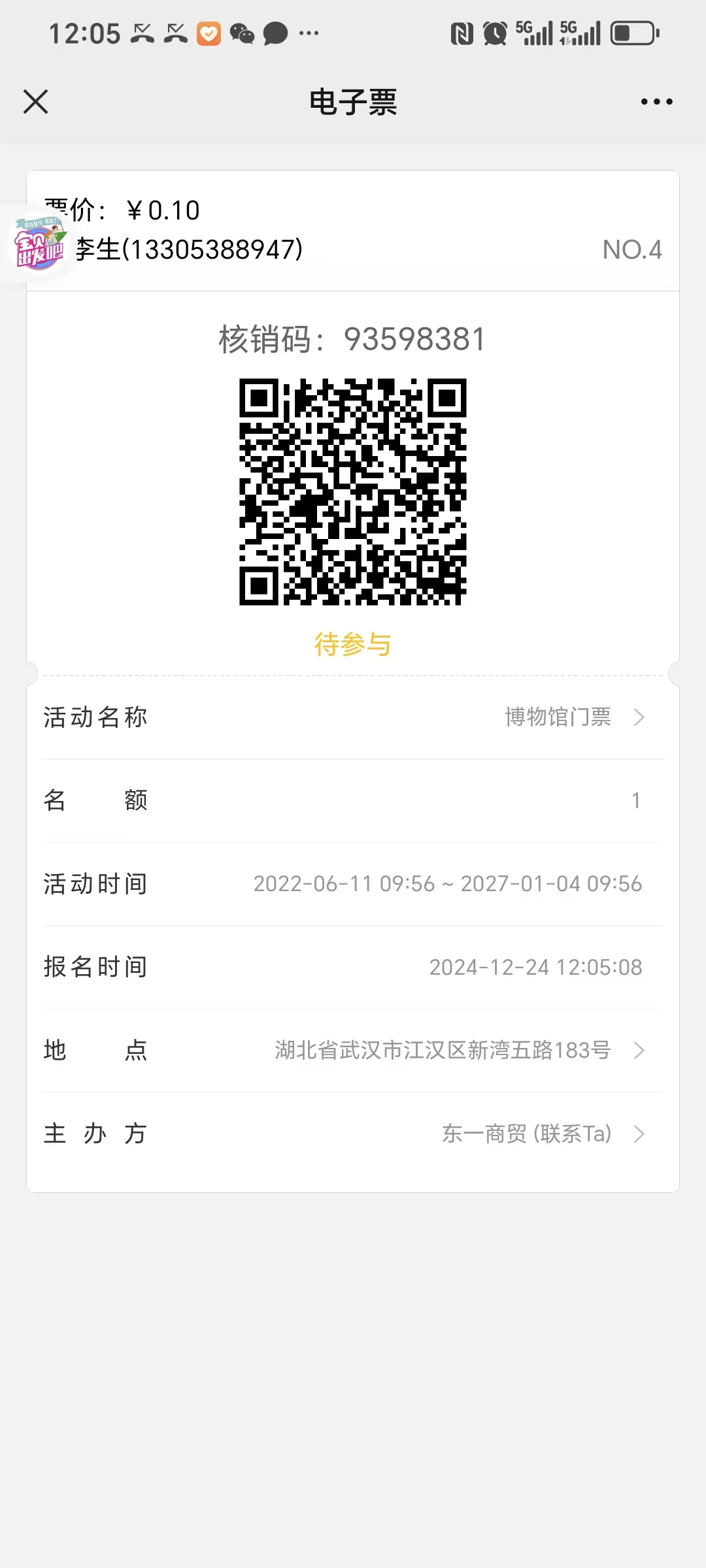Close the 电子票 page
Image resolution: width=706 pixels, height=1568 pixels.
coord(35,102)
